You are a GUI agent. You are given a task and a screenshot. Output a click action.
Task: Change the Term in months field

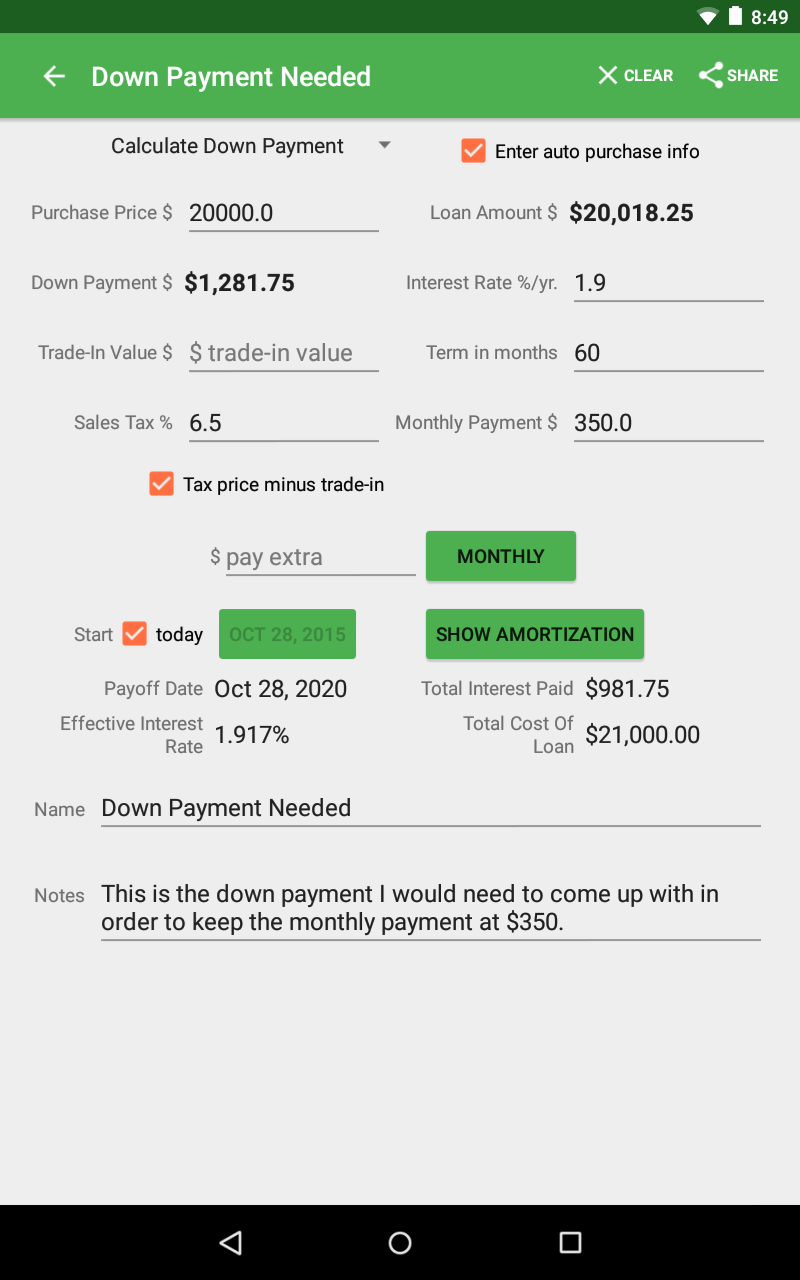point(668,353)
